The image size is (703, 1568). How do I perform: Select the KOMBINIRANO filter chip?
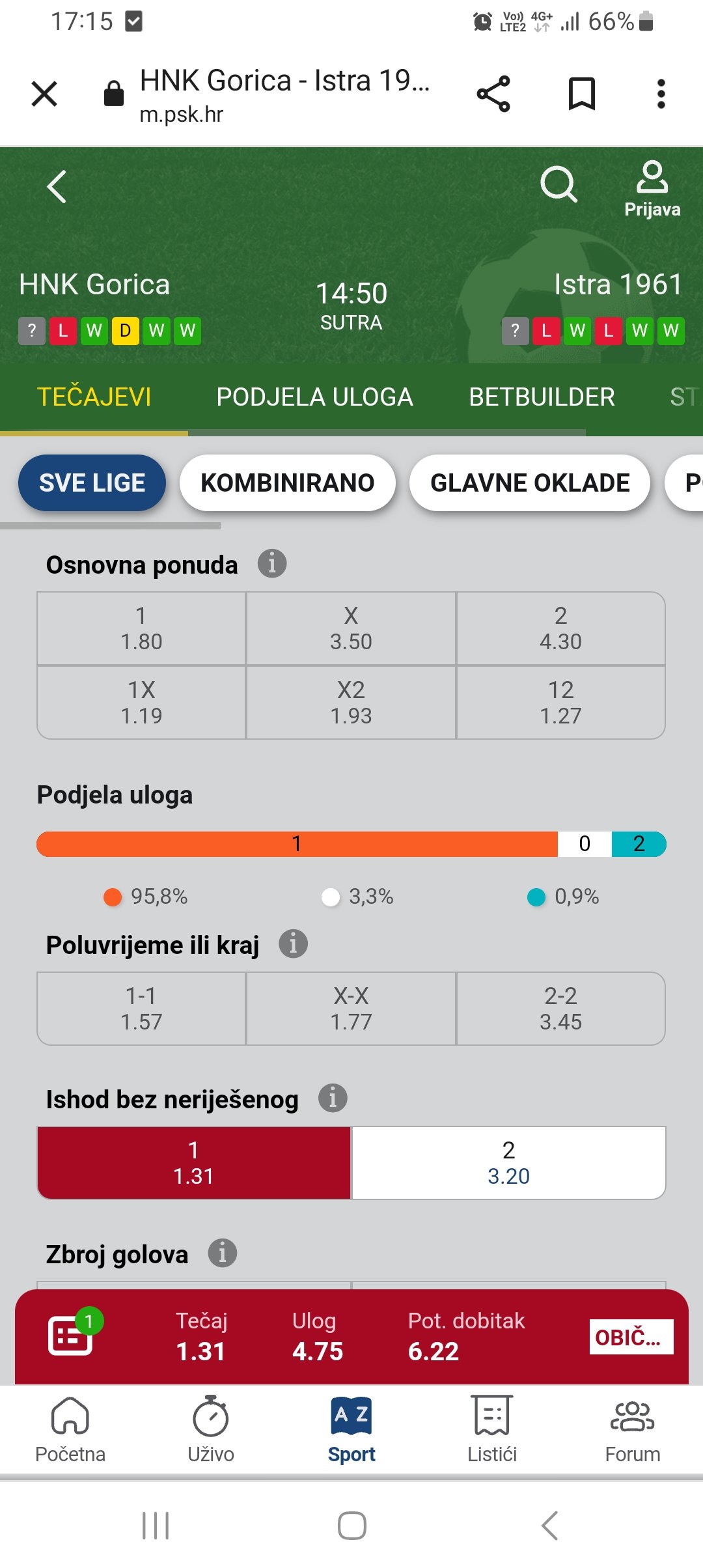tap(287, 483)
